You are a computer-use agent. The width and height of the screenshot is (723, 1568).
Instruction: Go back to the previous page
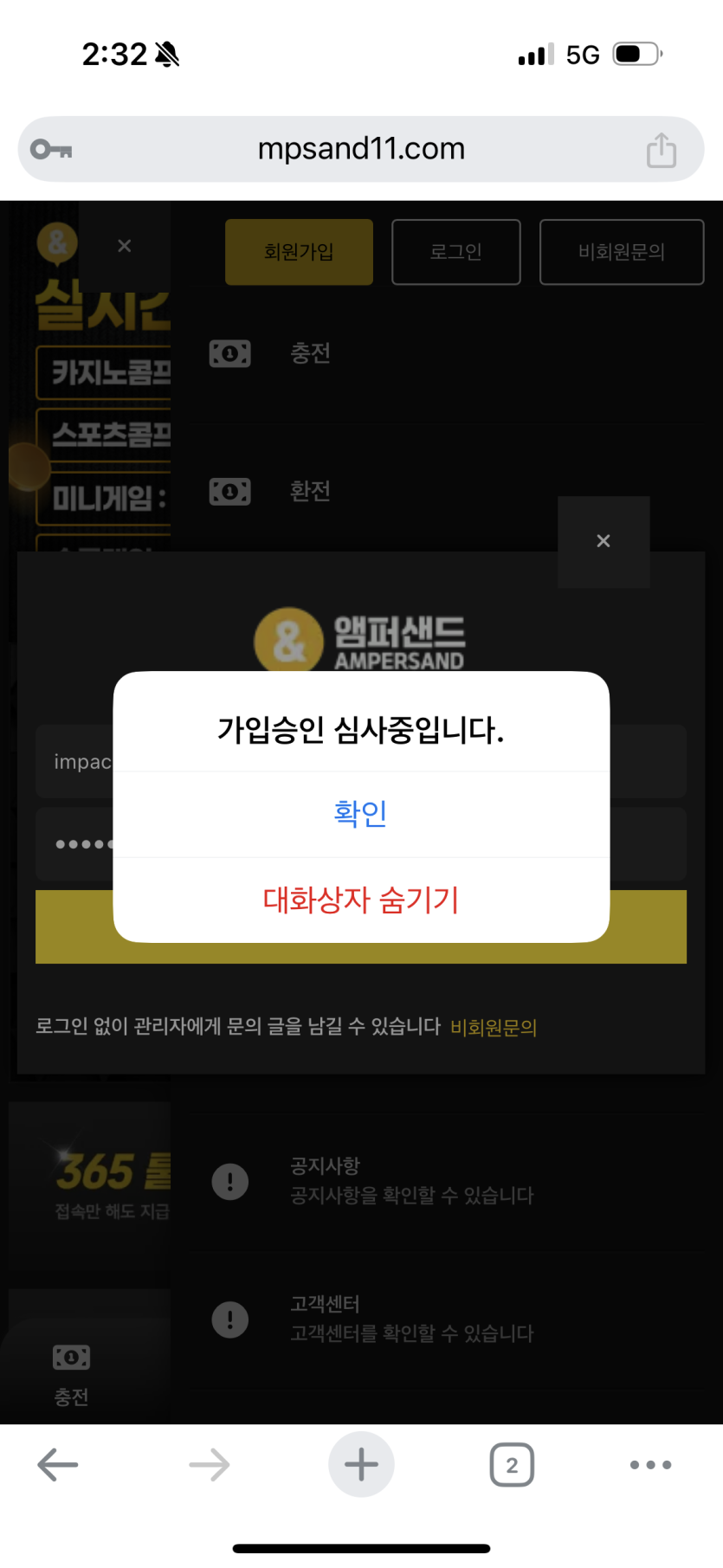[58, 1465]
